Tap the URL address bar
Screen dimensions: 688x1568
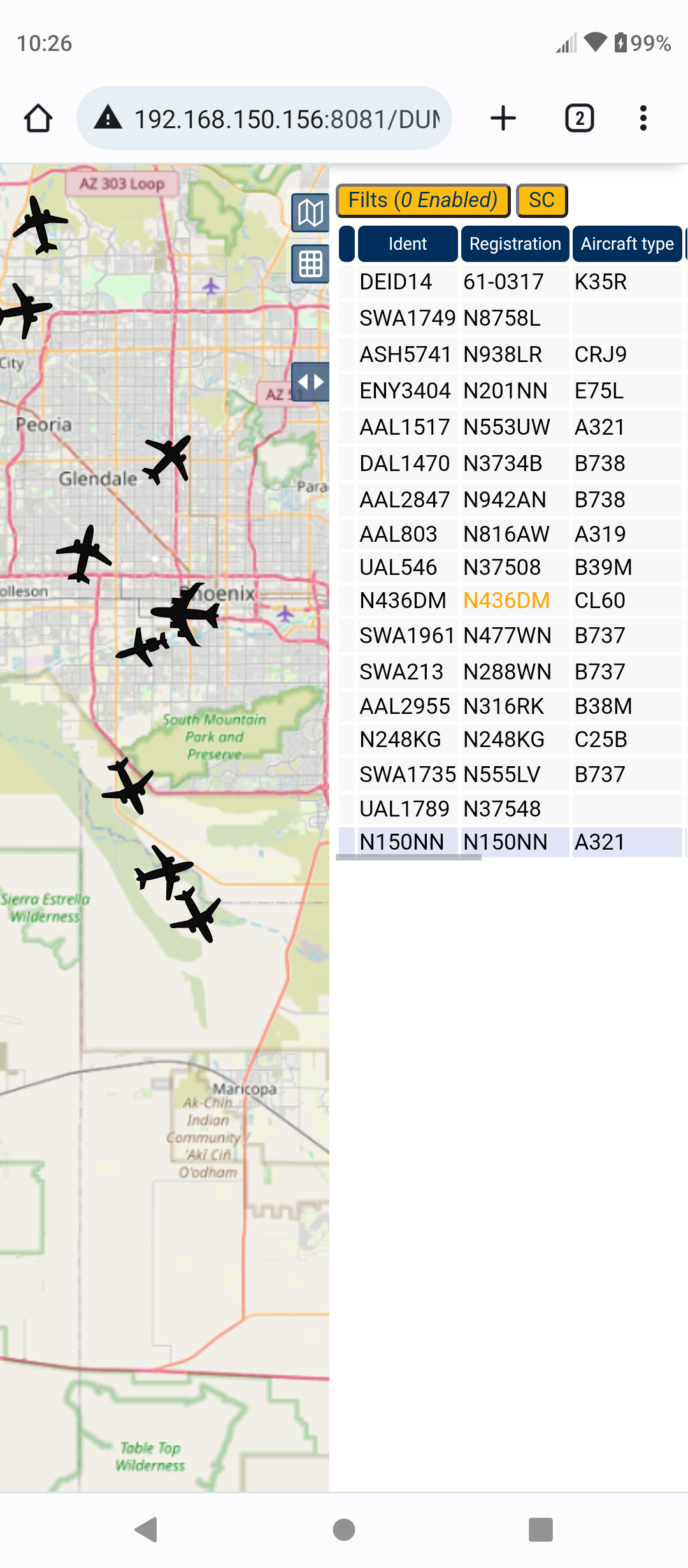tap(264, 119)
